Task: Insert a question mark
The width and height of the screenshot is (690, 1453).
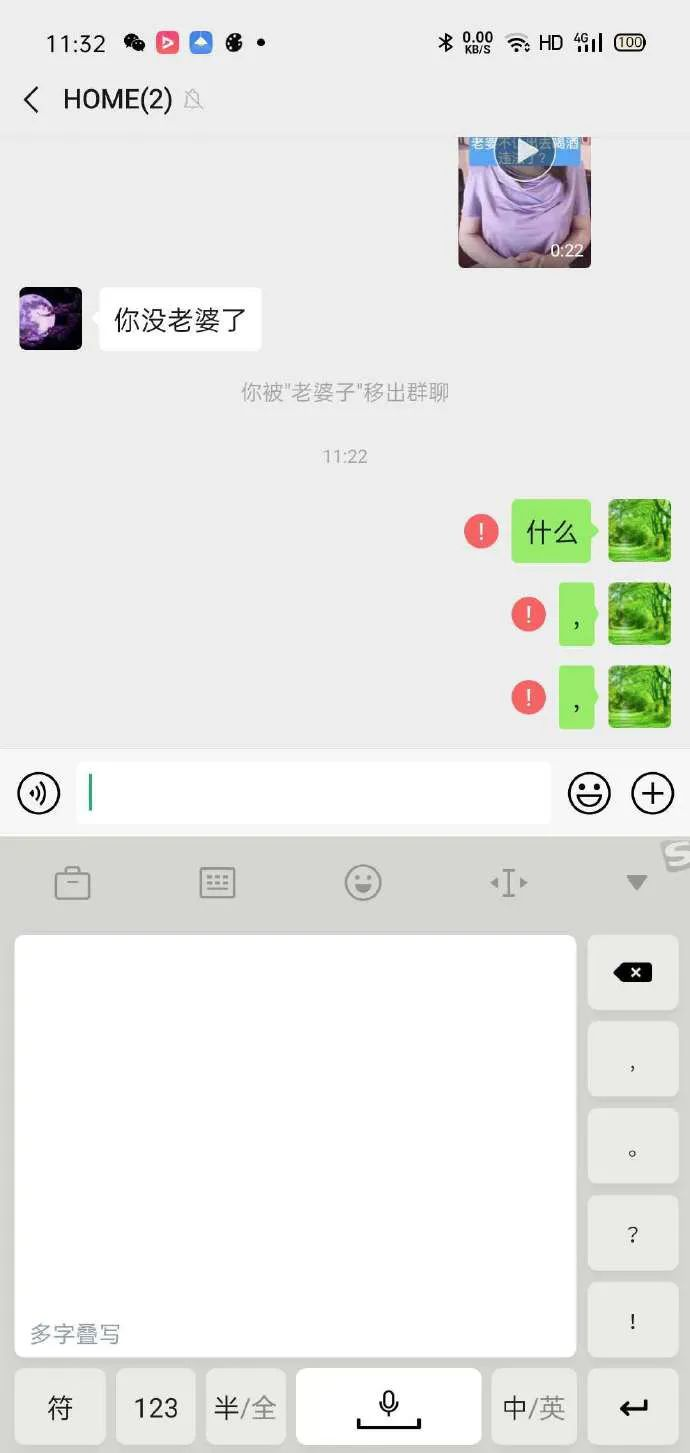Action: coord(632,1235)
